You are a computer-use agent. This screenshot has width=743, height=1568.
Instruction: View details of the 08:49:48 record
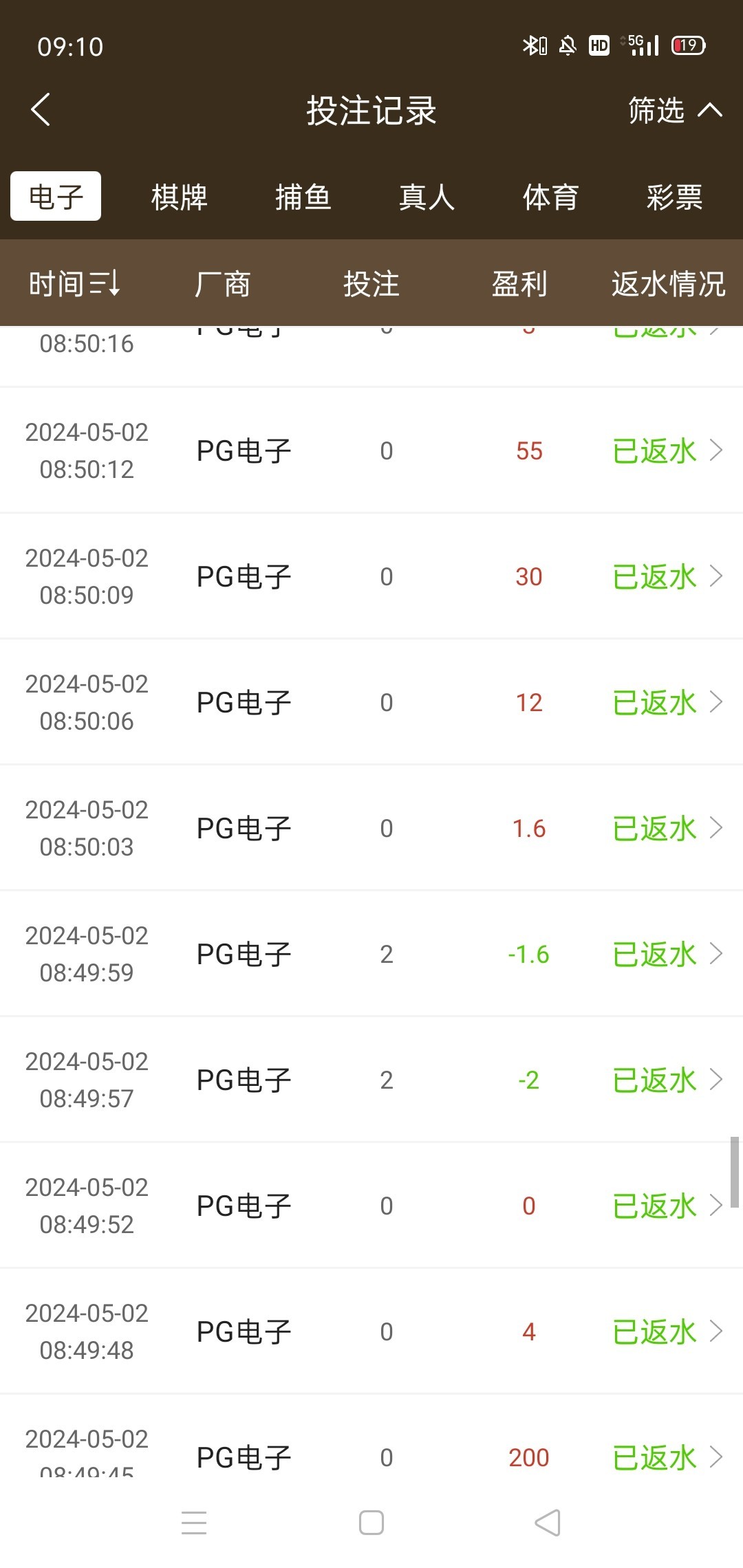tap(371, 1331)
